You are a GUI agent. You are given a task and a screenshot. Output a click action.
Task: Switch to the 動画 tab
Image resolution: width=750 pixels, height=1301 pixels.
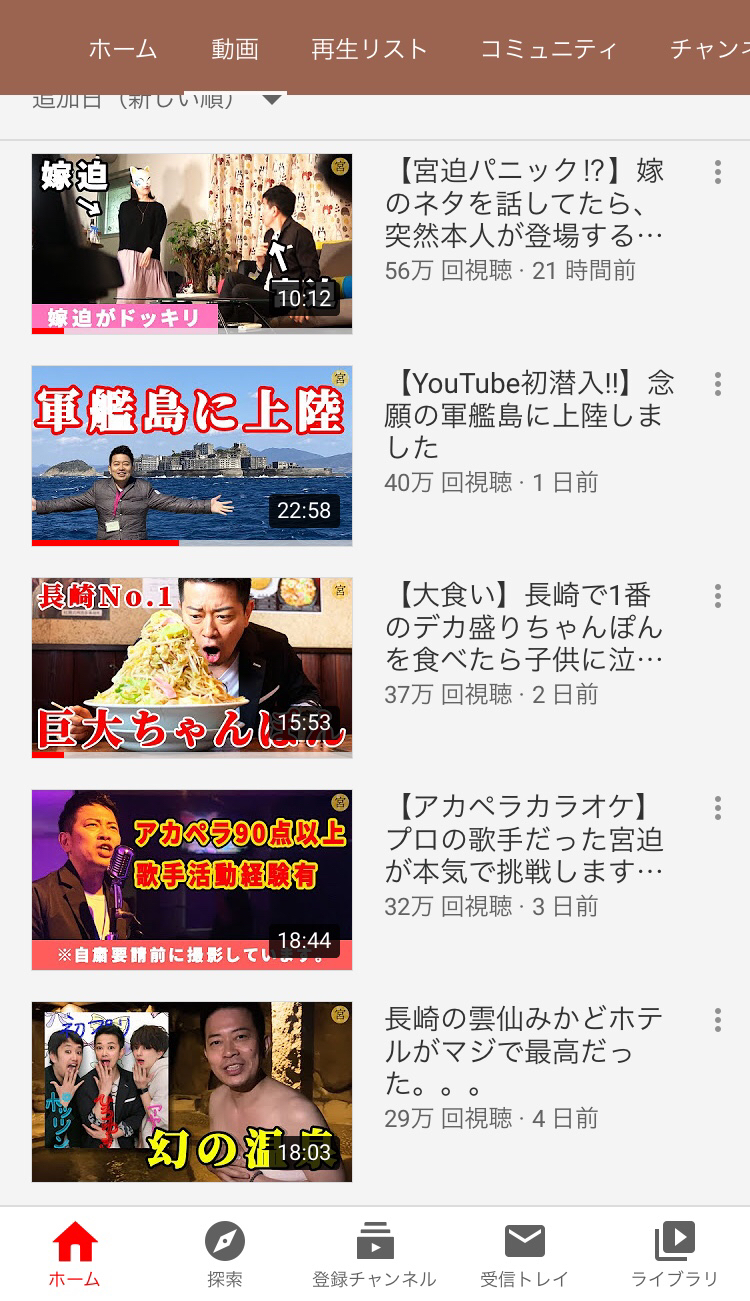(x=235, y=49)
